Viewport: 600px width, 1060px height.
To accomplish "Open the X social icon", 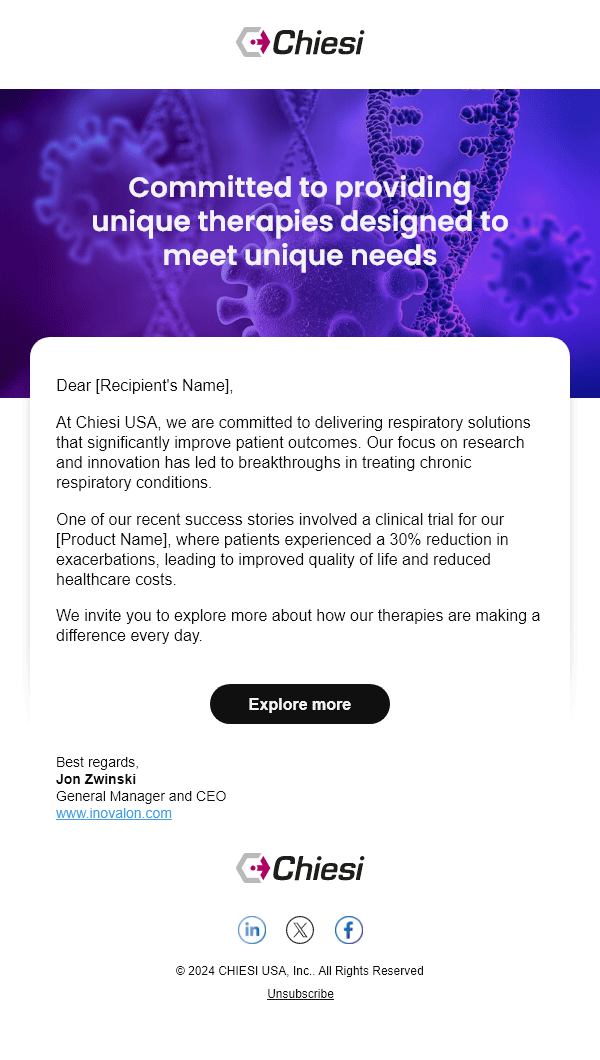I will (x=300, y=930).
